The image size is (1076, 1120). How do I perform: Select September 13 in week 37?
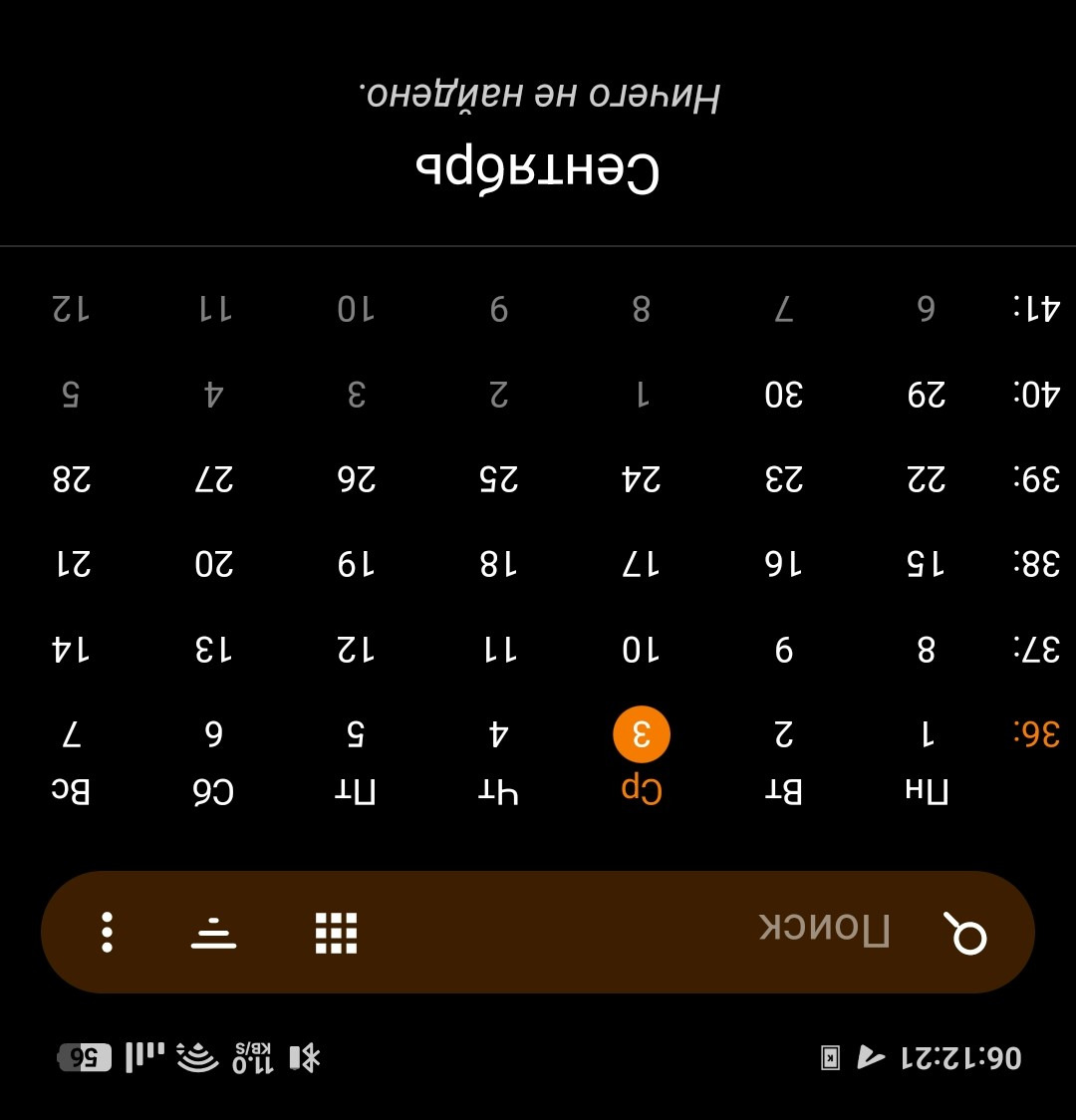[x=213, y=651]
